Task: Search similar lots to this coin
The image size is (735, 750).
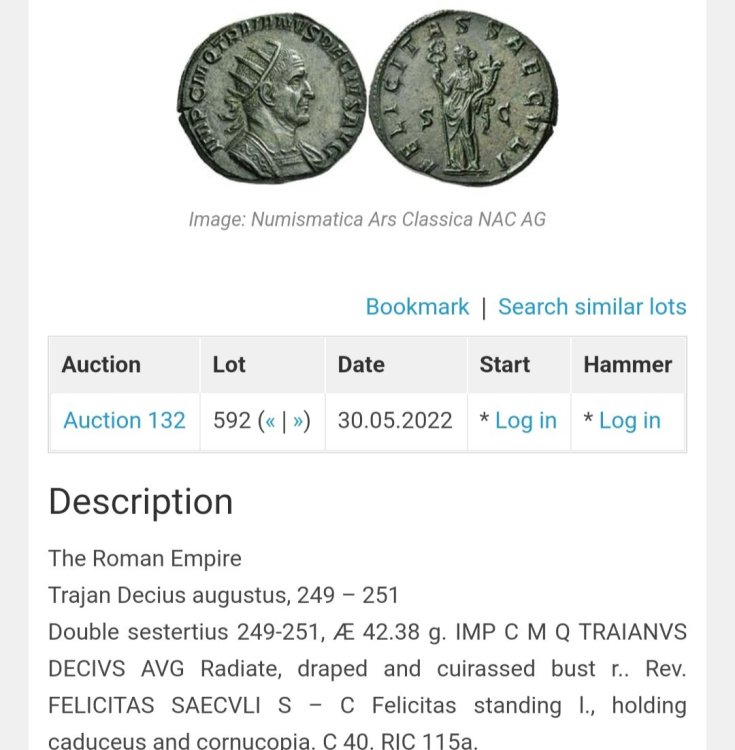Action: 590,307
